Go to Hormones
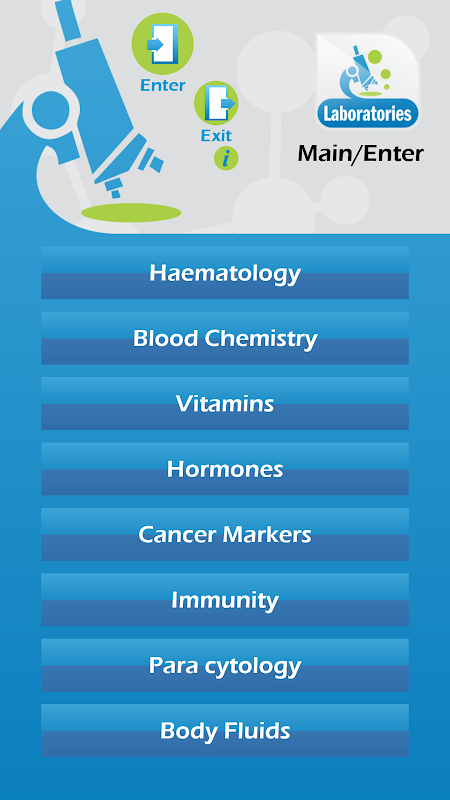 225,469
